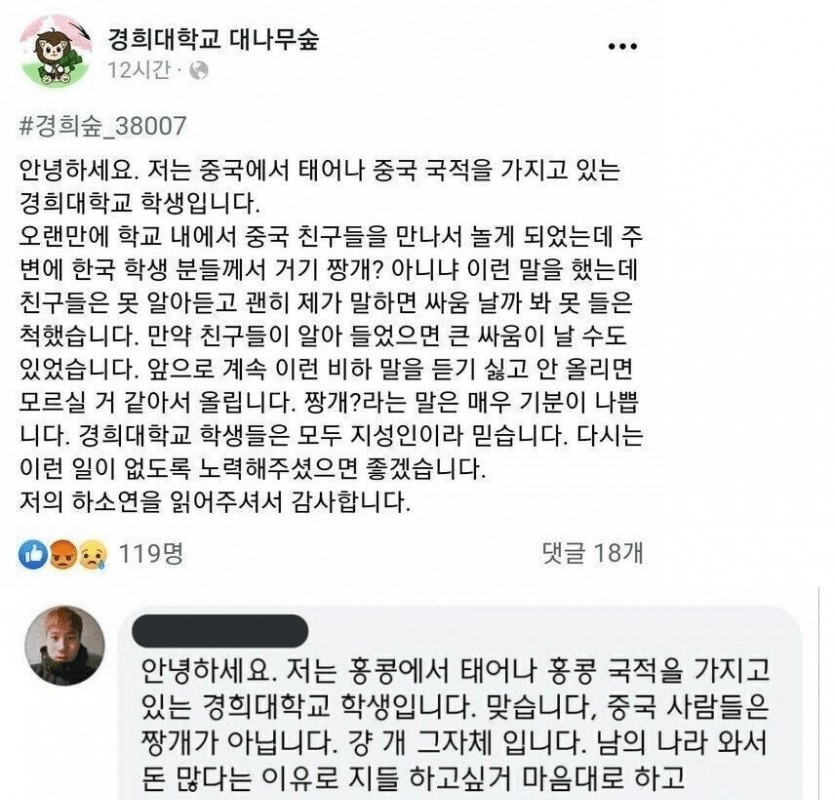Tap the 경희대학교 대나무숲 profile picture

pyautogui.click(x=54, y=51)
